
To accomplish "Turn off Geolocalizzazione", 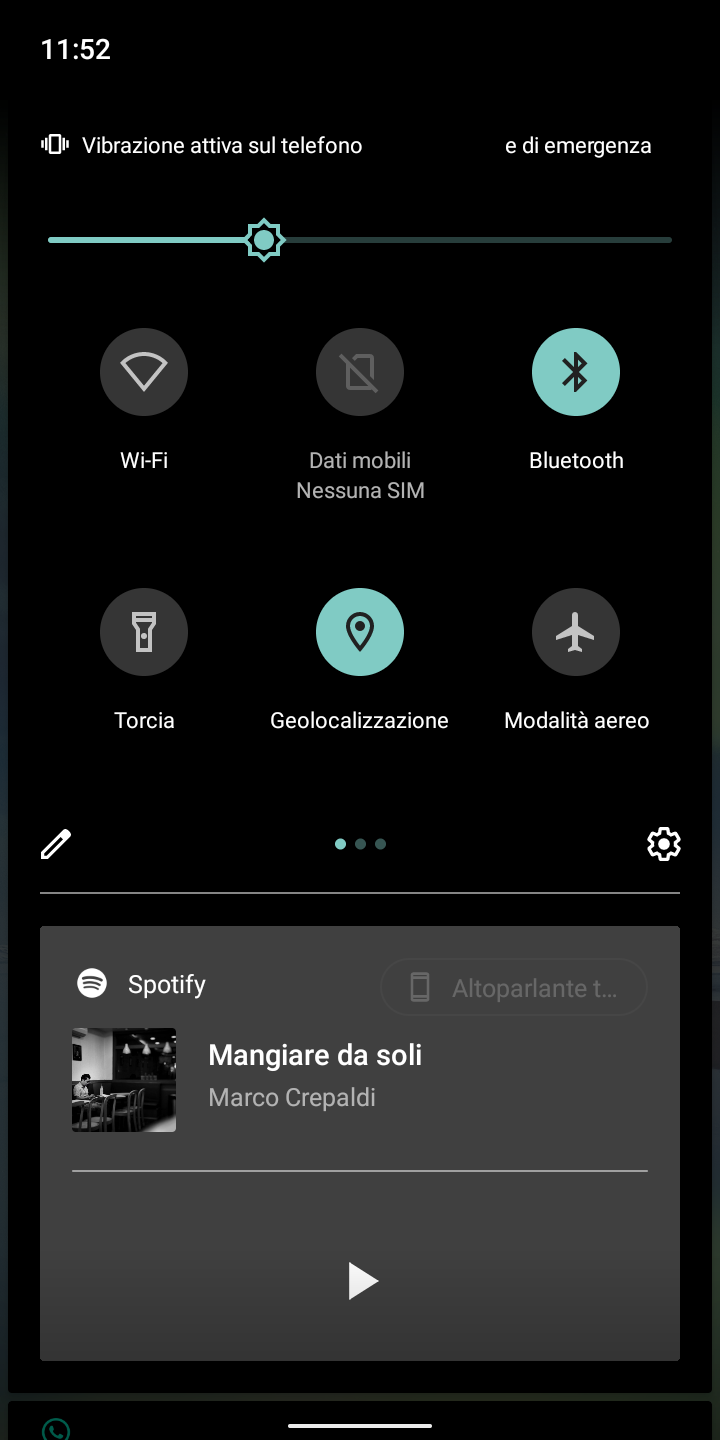I will (360, 632).
